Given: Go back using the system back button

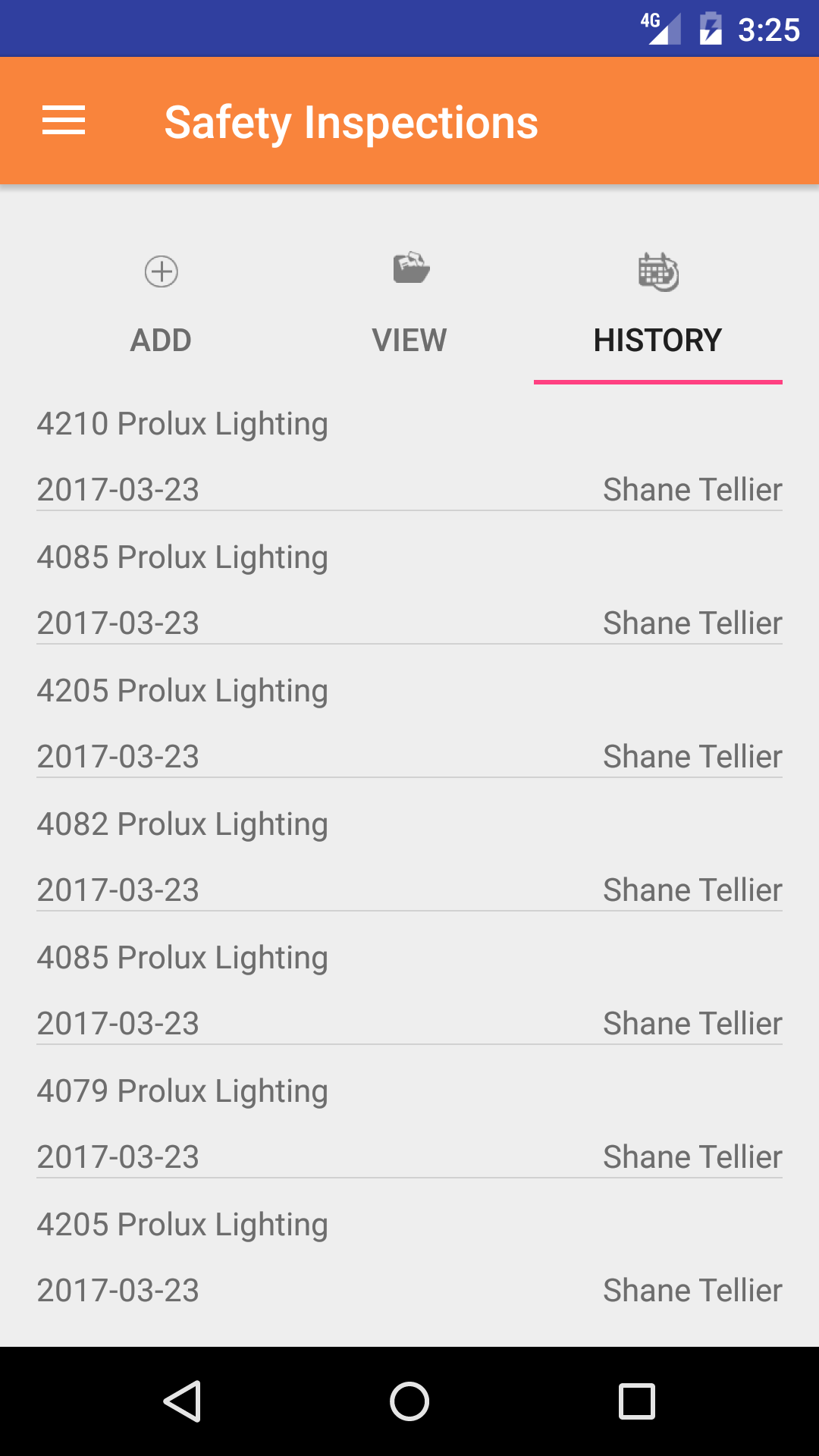Looking at the screenshot, I should (182, 1401).
